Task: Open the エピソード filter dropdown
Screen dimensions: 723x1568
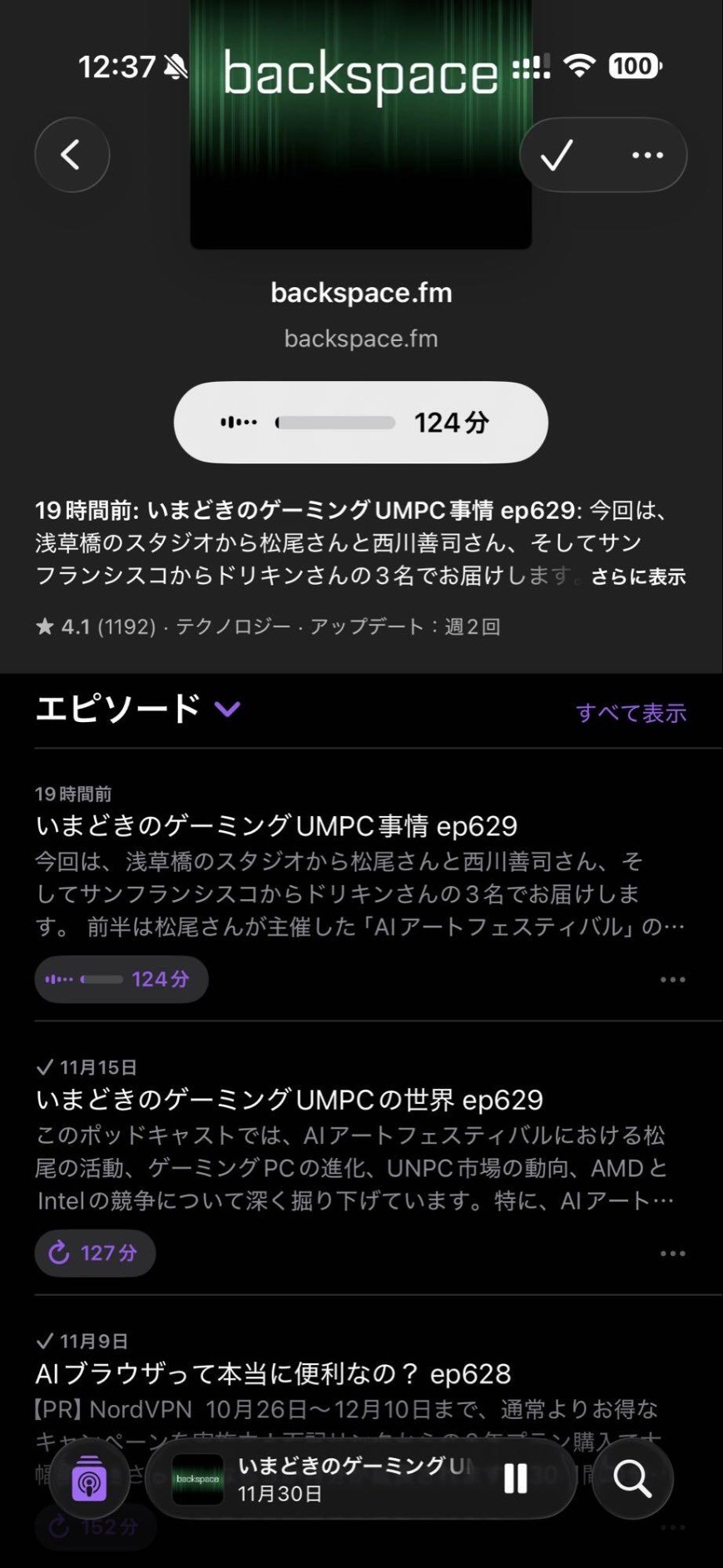Action: [227, 709]
